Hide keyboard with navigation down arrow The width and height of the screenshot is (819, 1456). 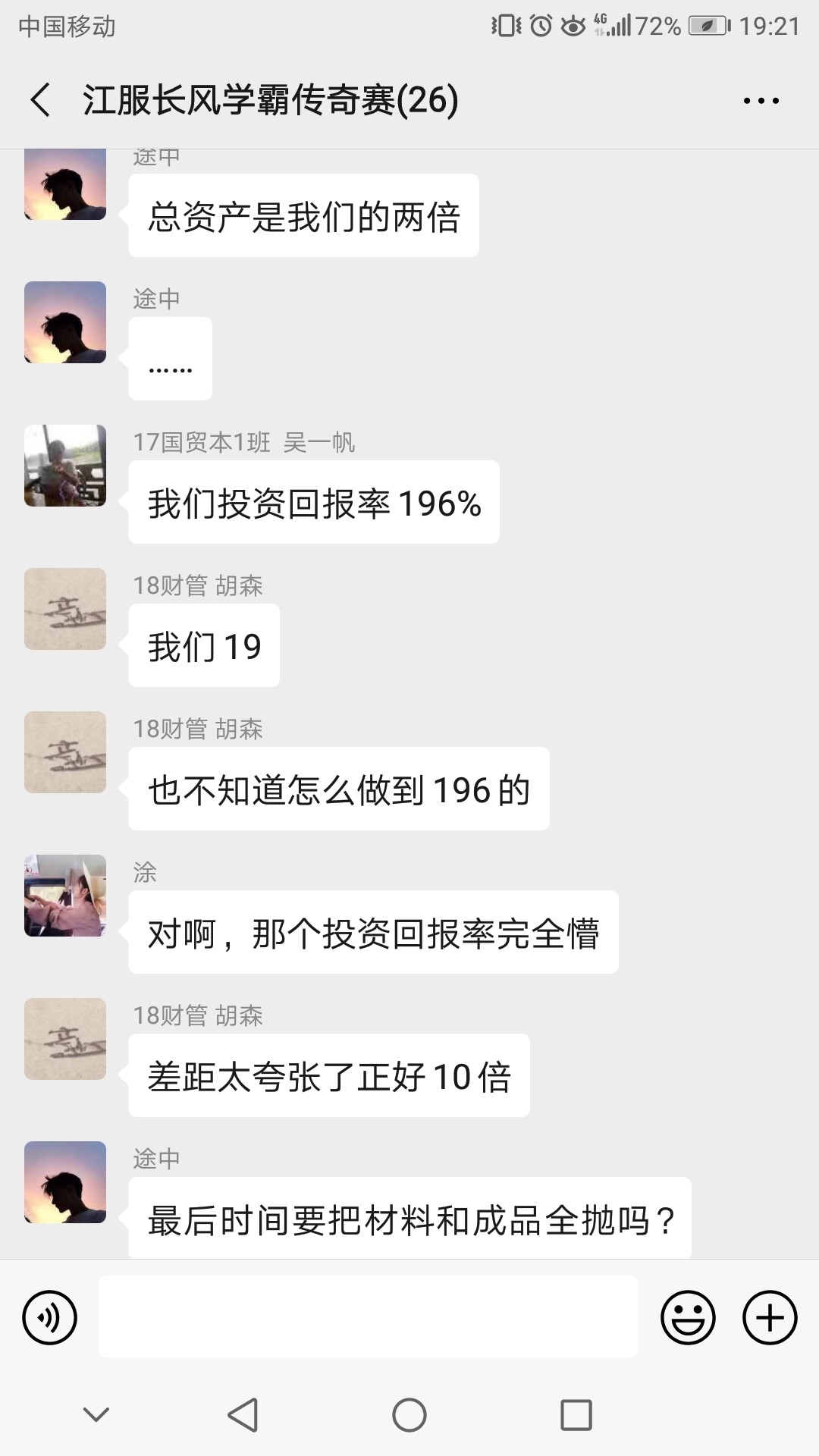click(x=96, y=1414)
